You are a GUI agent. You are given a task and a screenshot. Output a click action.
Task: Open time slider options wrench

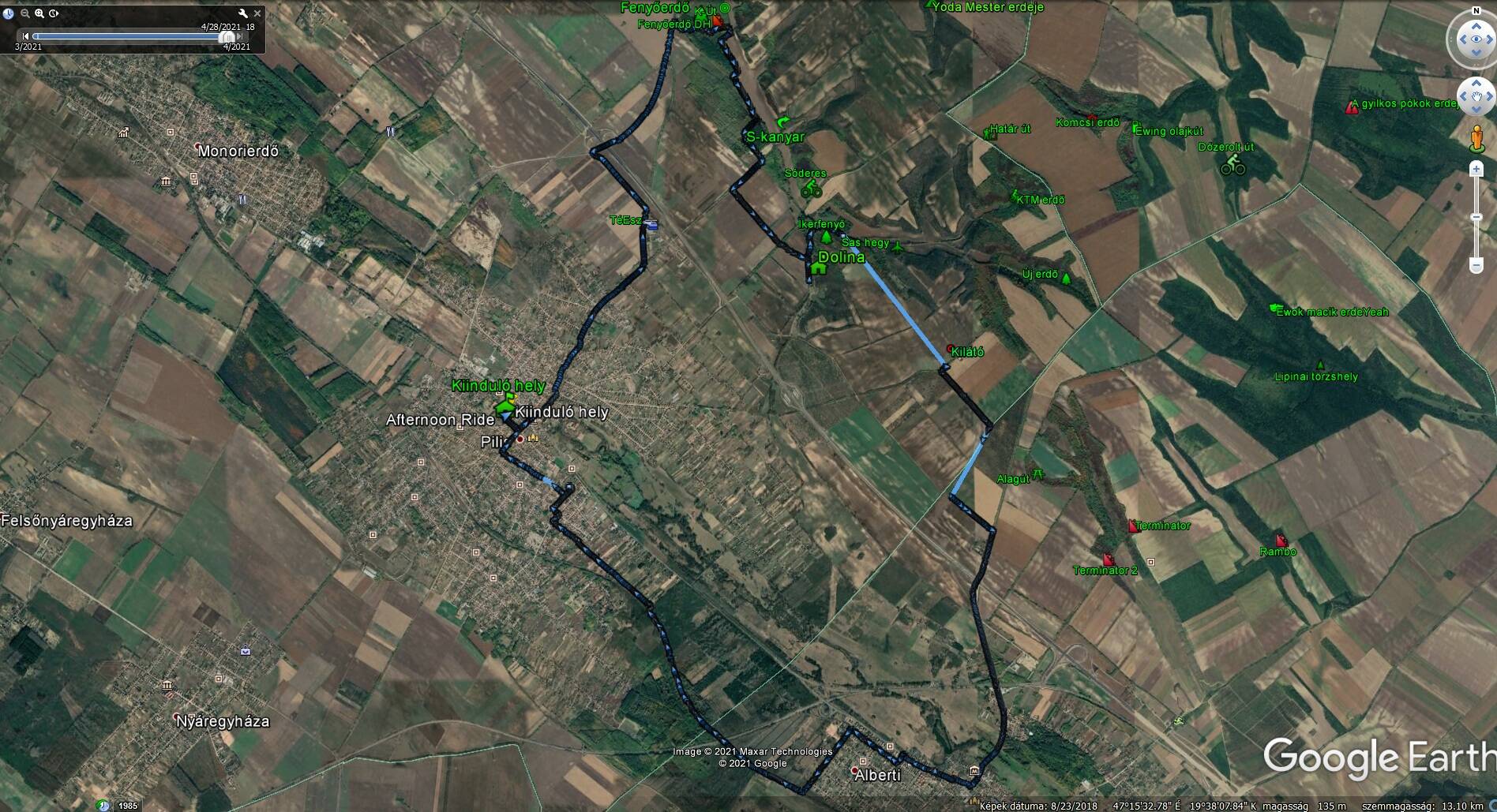coord(244,13)
